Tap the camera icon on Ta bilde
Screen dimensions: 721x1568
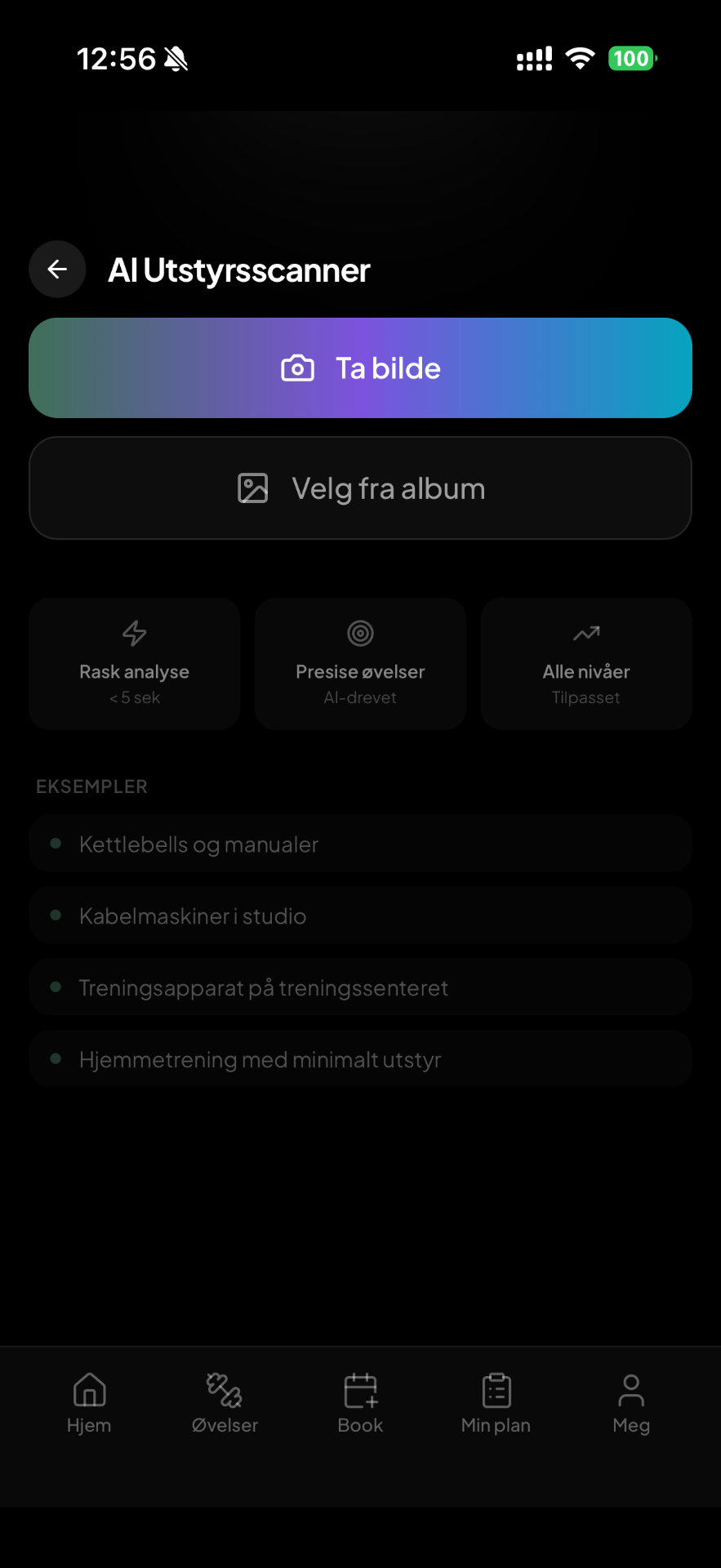click(297, 367)
